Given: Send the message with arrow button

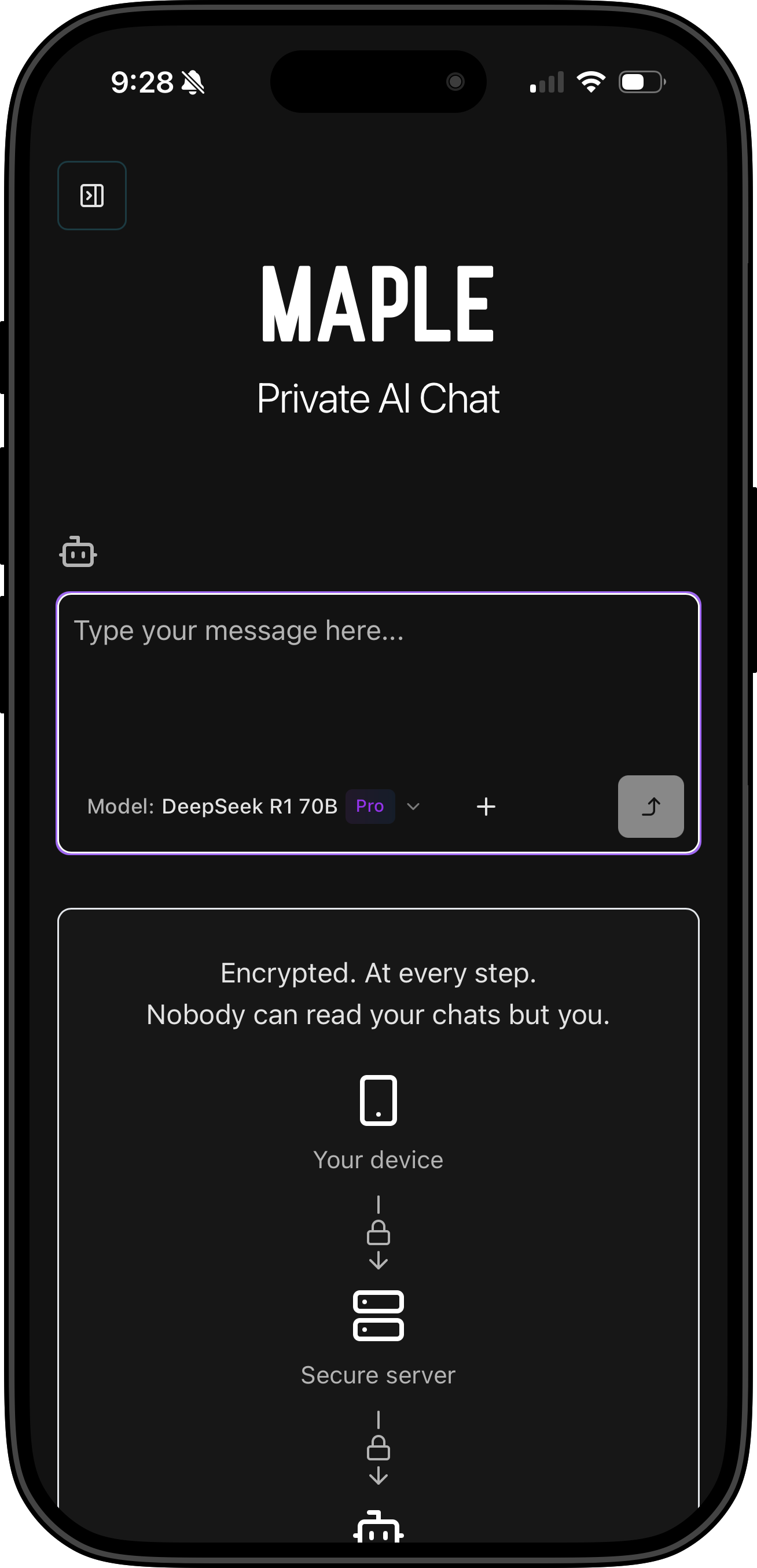Looking at the screenshot, I should coord(651,807).
